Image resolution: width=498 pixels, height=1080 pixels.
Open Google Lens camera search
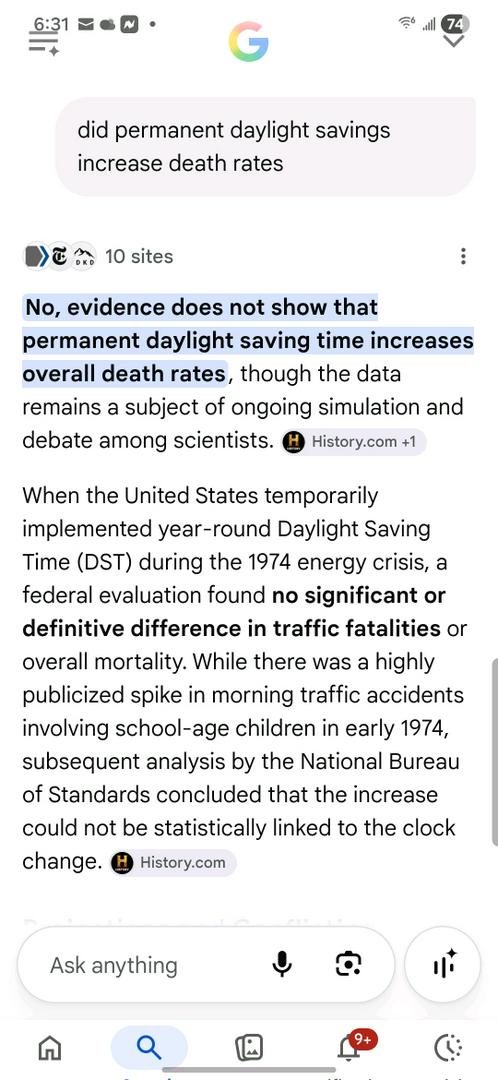(x=348, y=964)
